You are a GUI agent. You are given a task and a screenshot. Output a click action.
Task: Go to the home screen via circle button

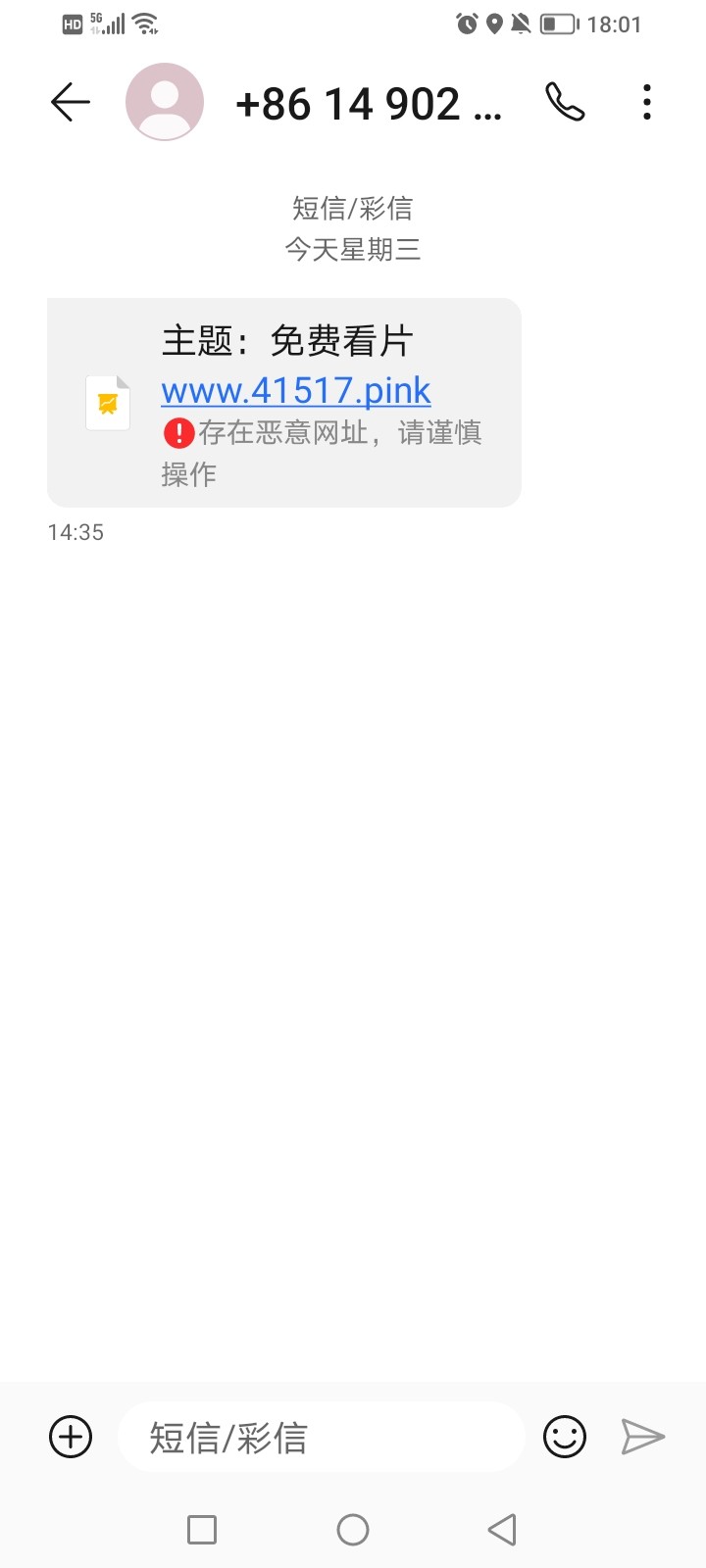tap(353, 1529)
